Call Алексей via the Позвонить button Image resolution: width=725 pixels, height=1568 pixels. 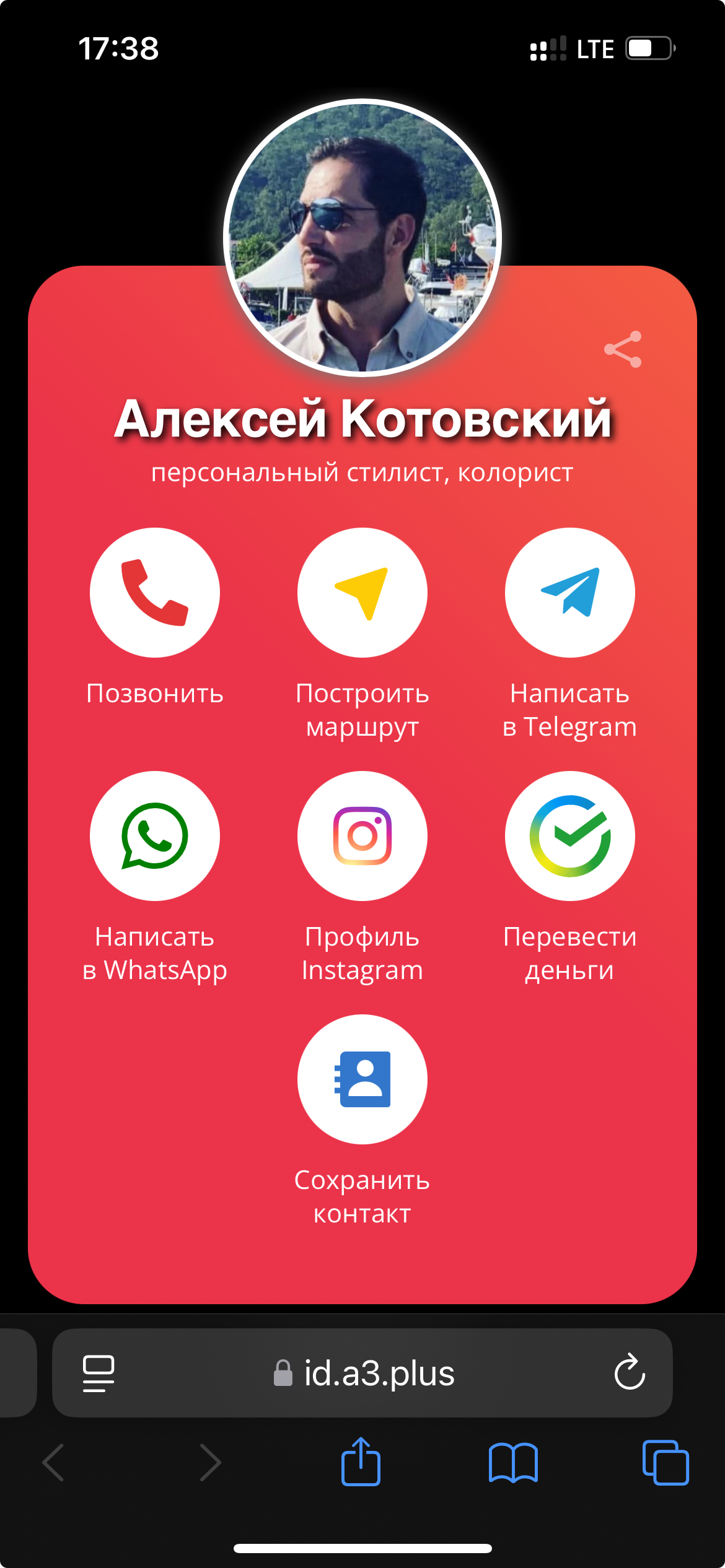[x=154, y=593]
